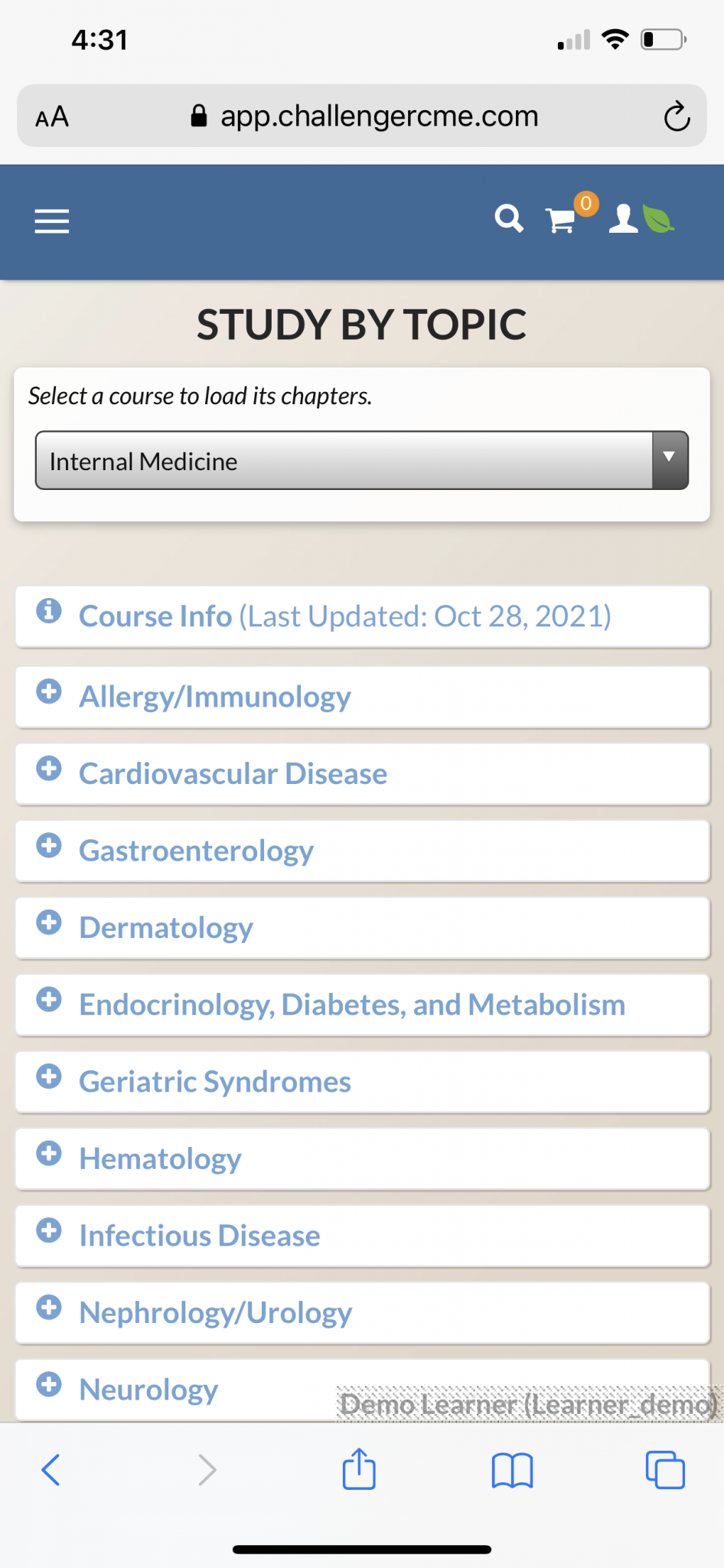Expand the Infectious Disease chapter
The height and width of the screenshot is (1568, 724).
(x=362, y=1236)
